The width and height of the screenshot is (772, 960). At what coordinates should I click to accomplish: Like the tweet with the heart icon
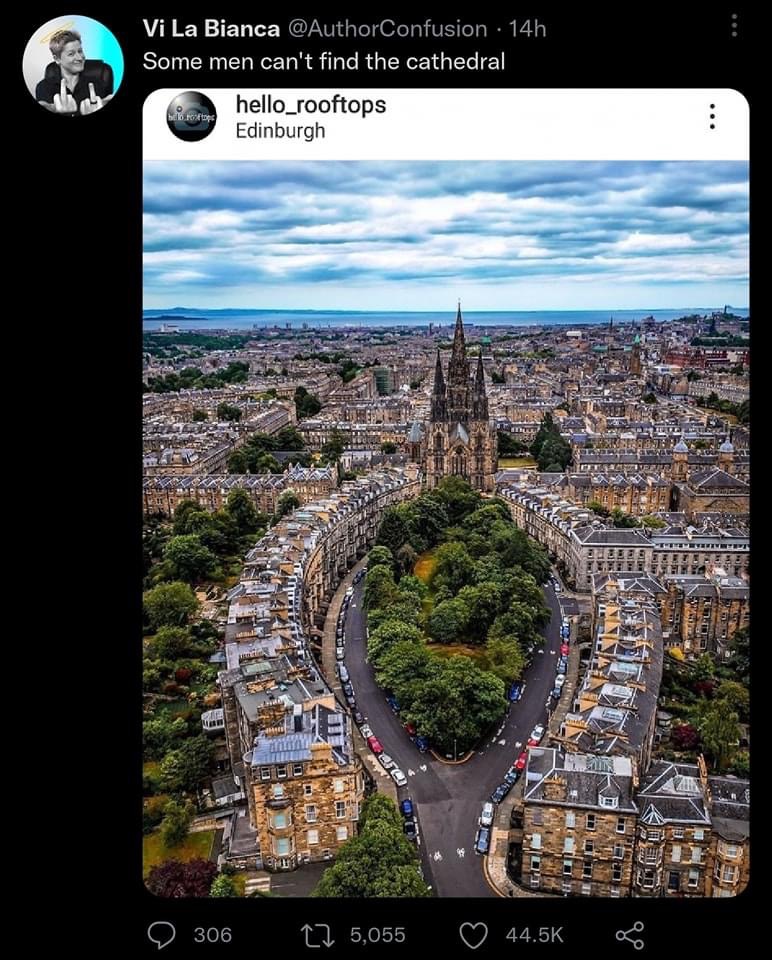473,934
